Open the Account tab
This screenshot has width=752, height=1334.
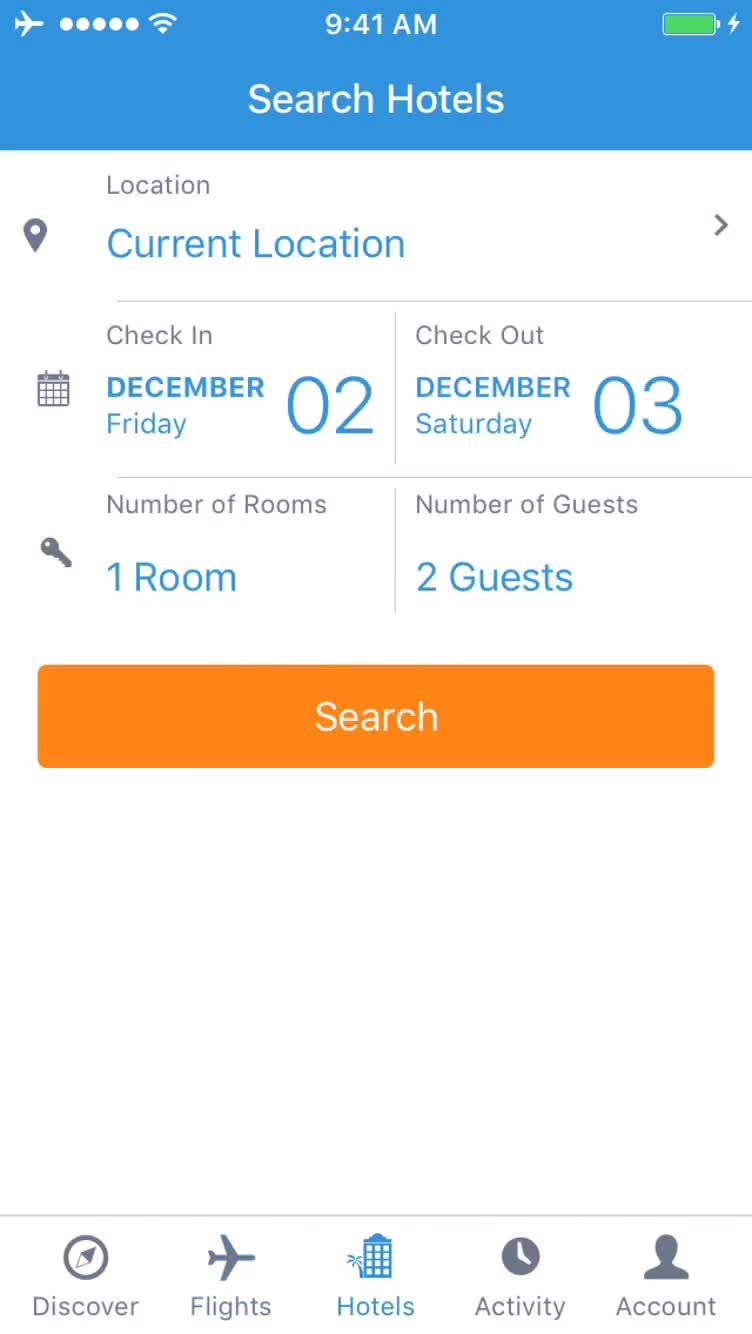point(666,1276)
